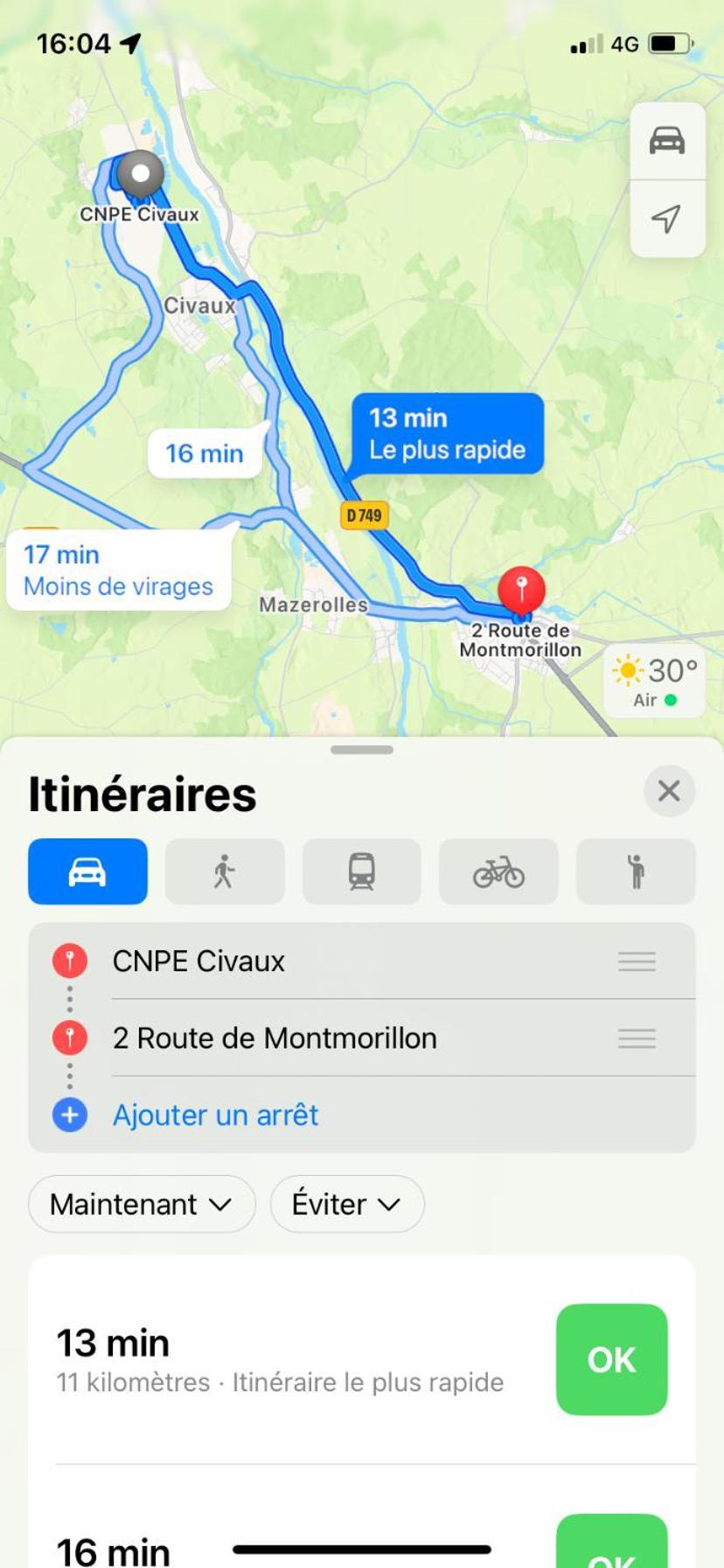Tap the 2 Route de Montmorillon map pin
This screenshot has height=1568, width=724.
click(521, 589)
